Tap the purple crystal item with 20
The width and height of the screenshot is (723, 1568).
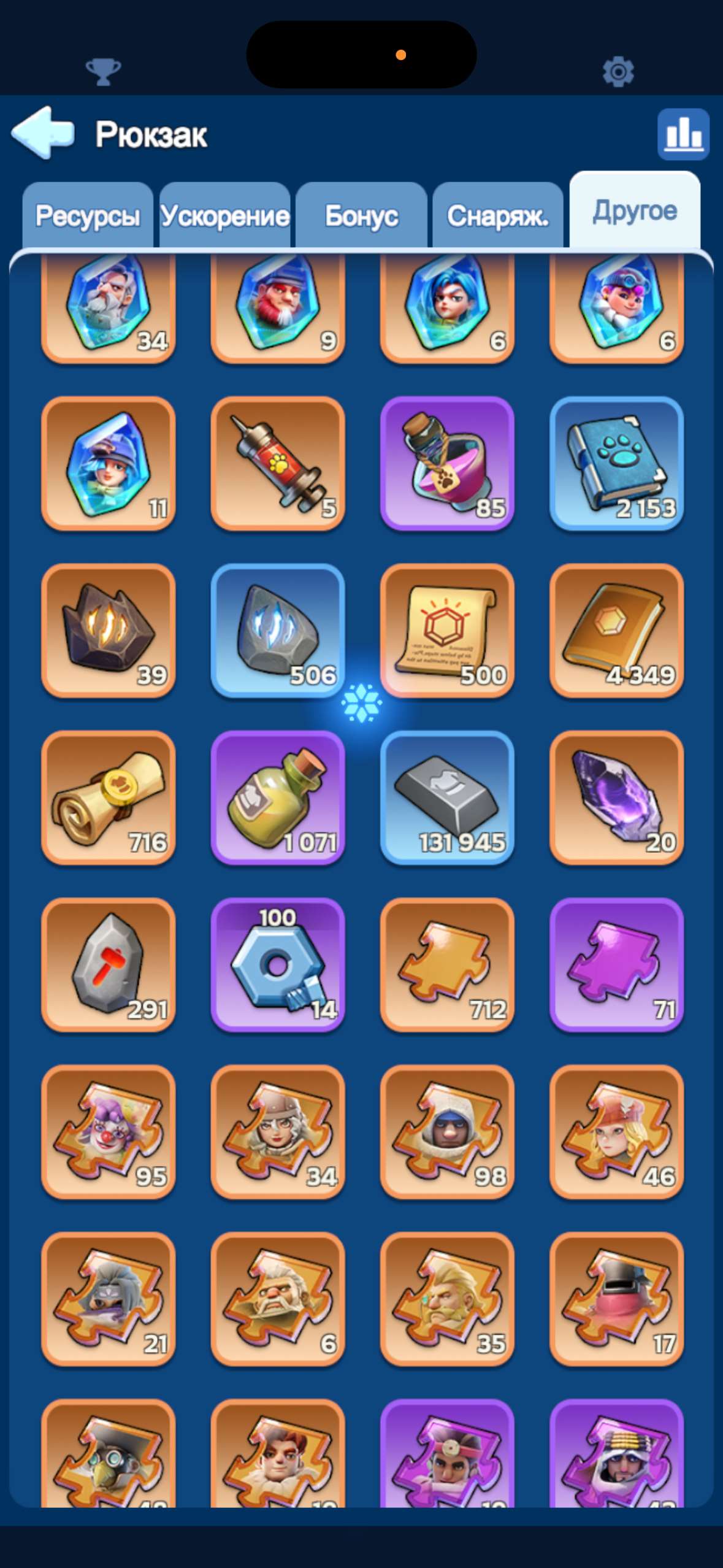pyautogui.click(x=616, y=797)
